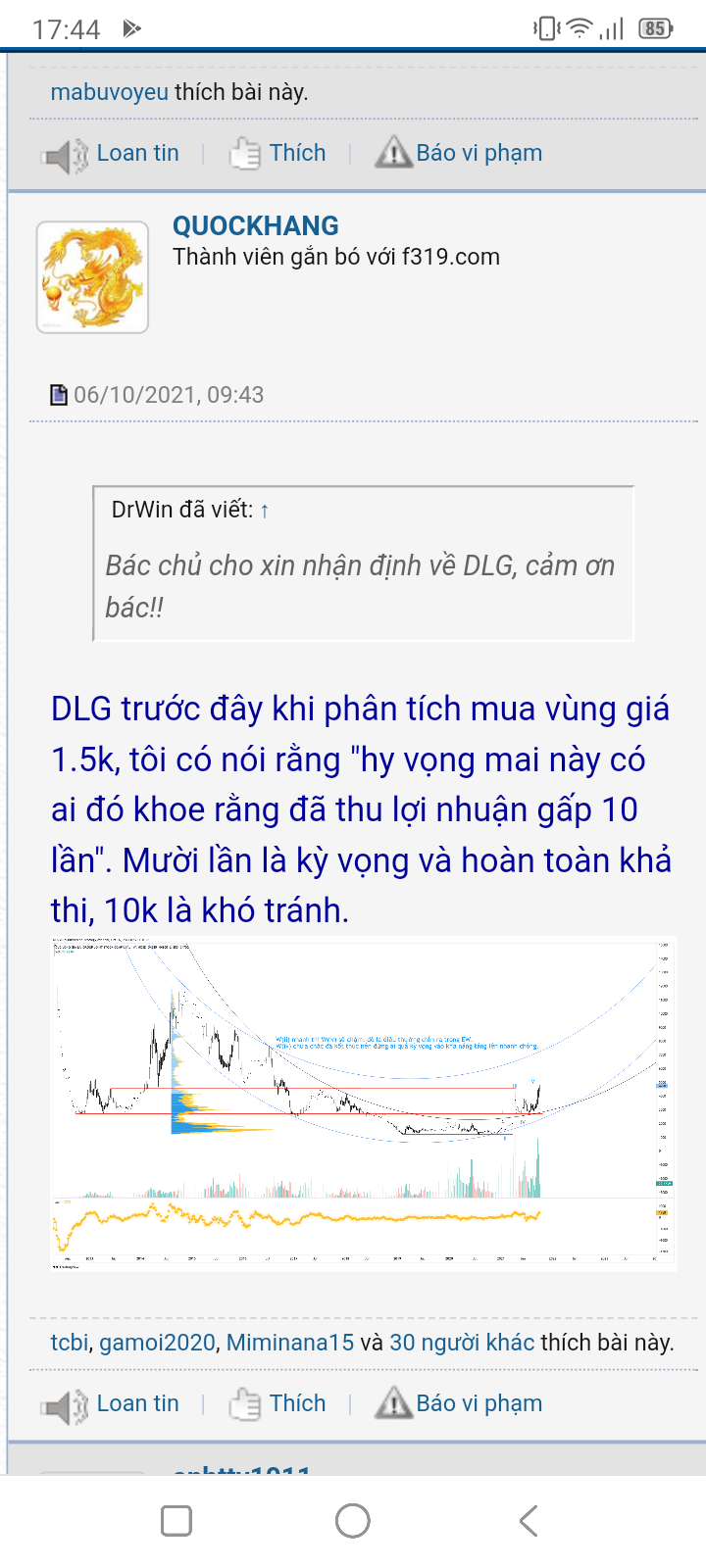Screen dimensions: 706x1568
Task: Report QUOCKHANG's post via Báo vi phạm
Action: (x=478, y=1403)
